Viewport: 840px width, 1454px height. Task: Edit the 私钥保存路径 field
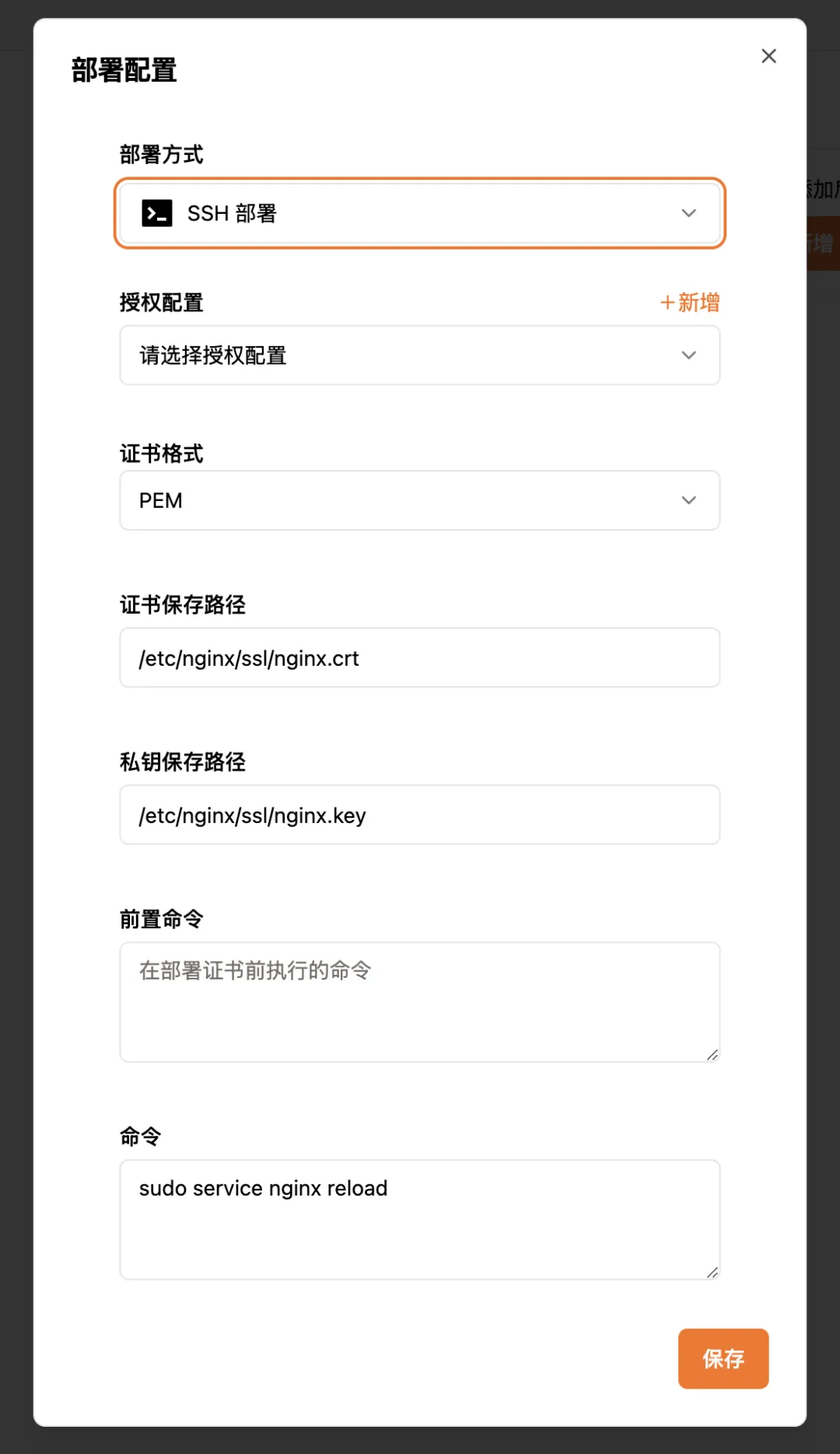pyautogui.click(x=419, y=815)
